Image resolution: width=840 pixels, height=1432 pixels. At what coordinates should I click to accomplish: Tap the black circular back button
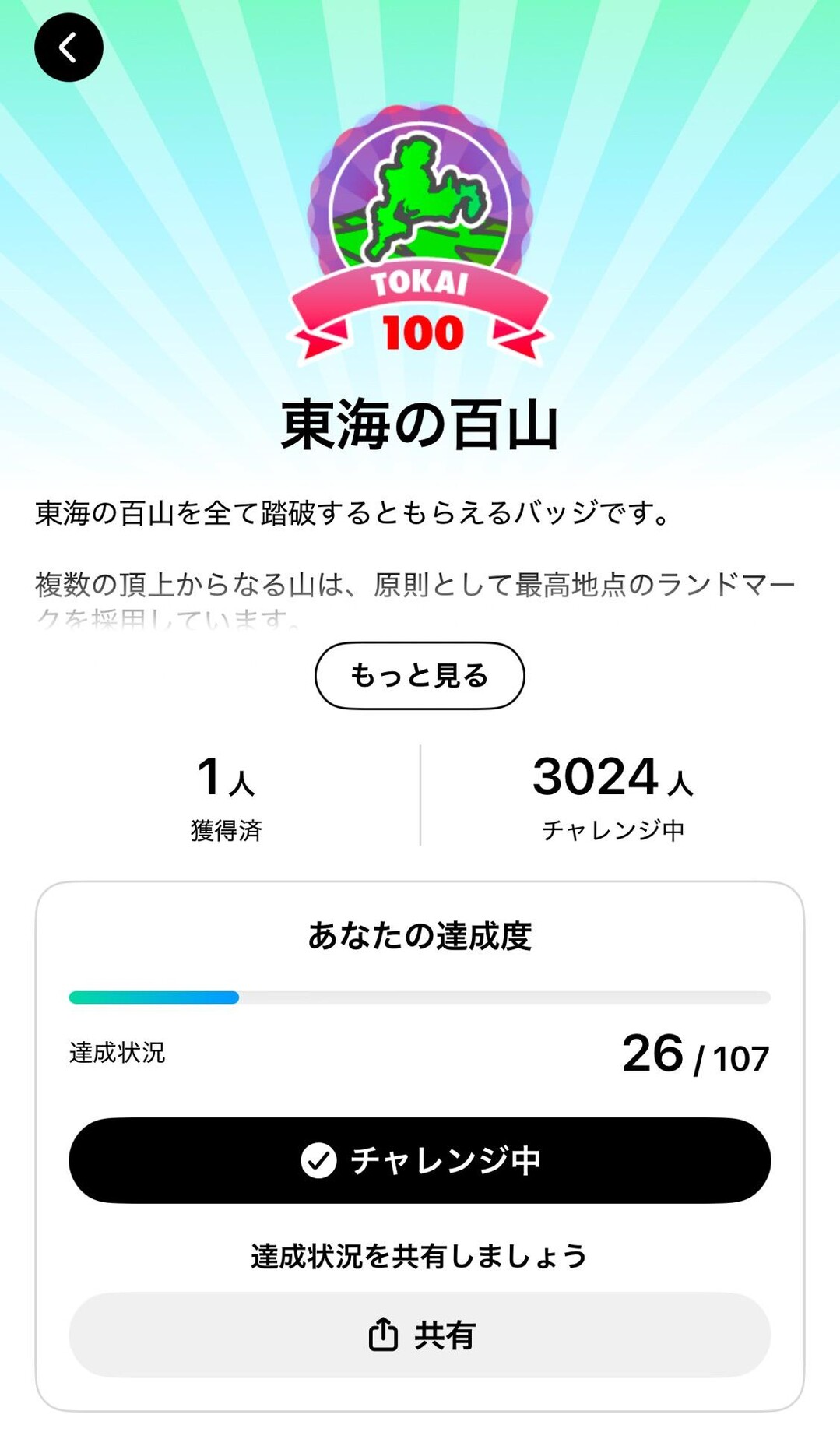coord(69,47)
